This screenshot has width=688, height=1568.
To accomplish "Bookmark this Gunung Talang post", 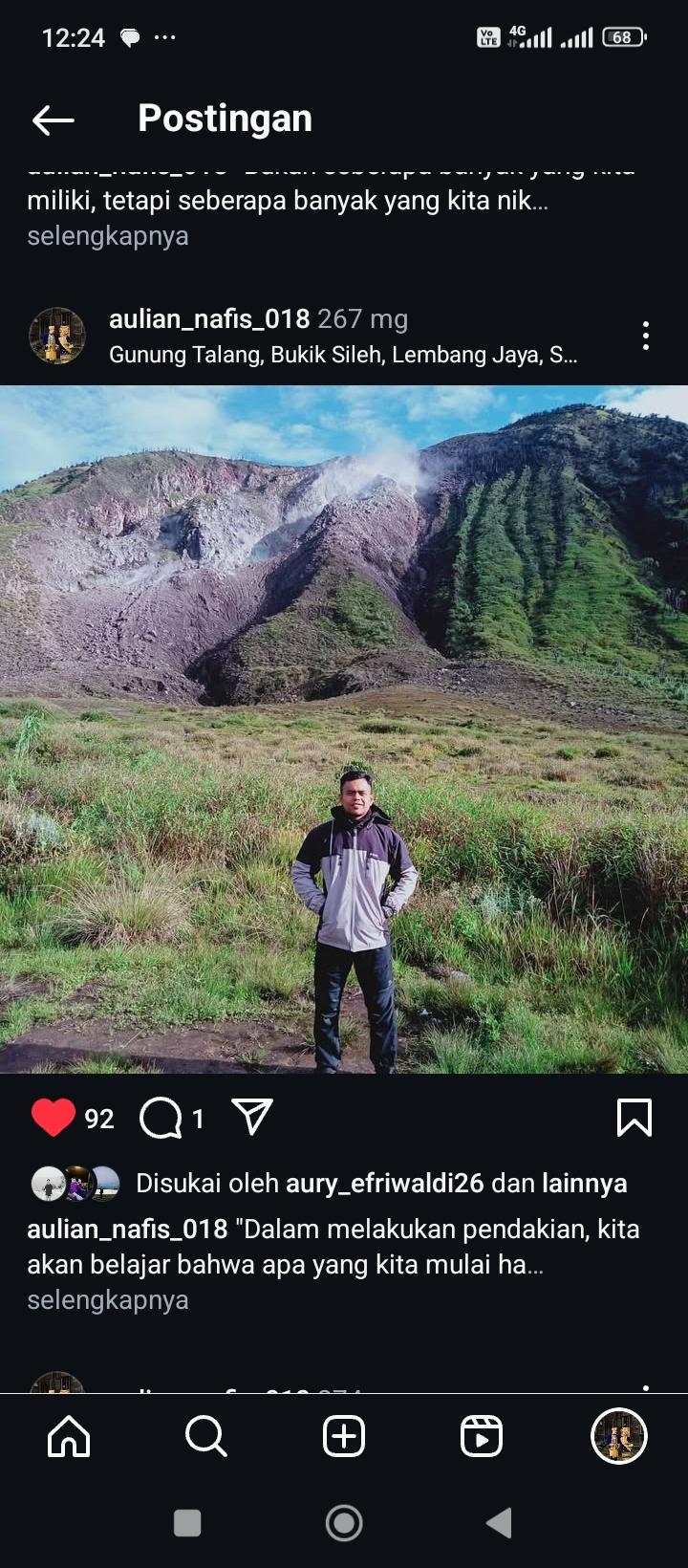I will (634, 1117).
